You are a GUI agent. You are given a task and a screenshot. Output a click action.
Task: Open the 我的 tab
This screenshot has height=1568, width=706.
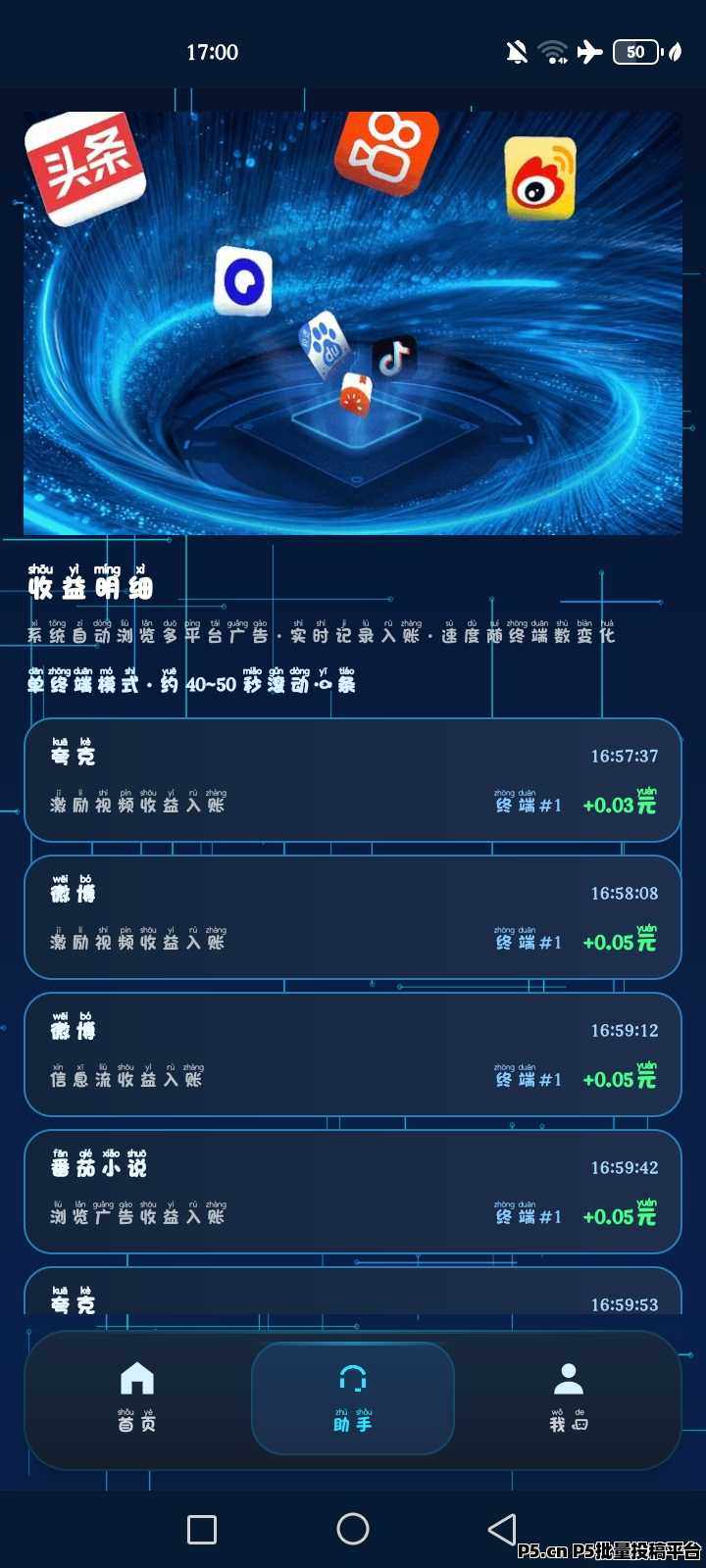[568, 1396]
